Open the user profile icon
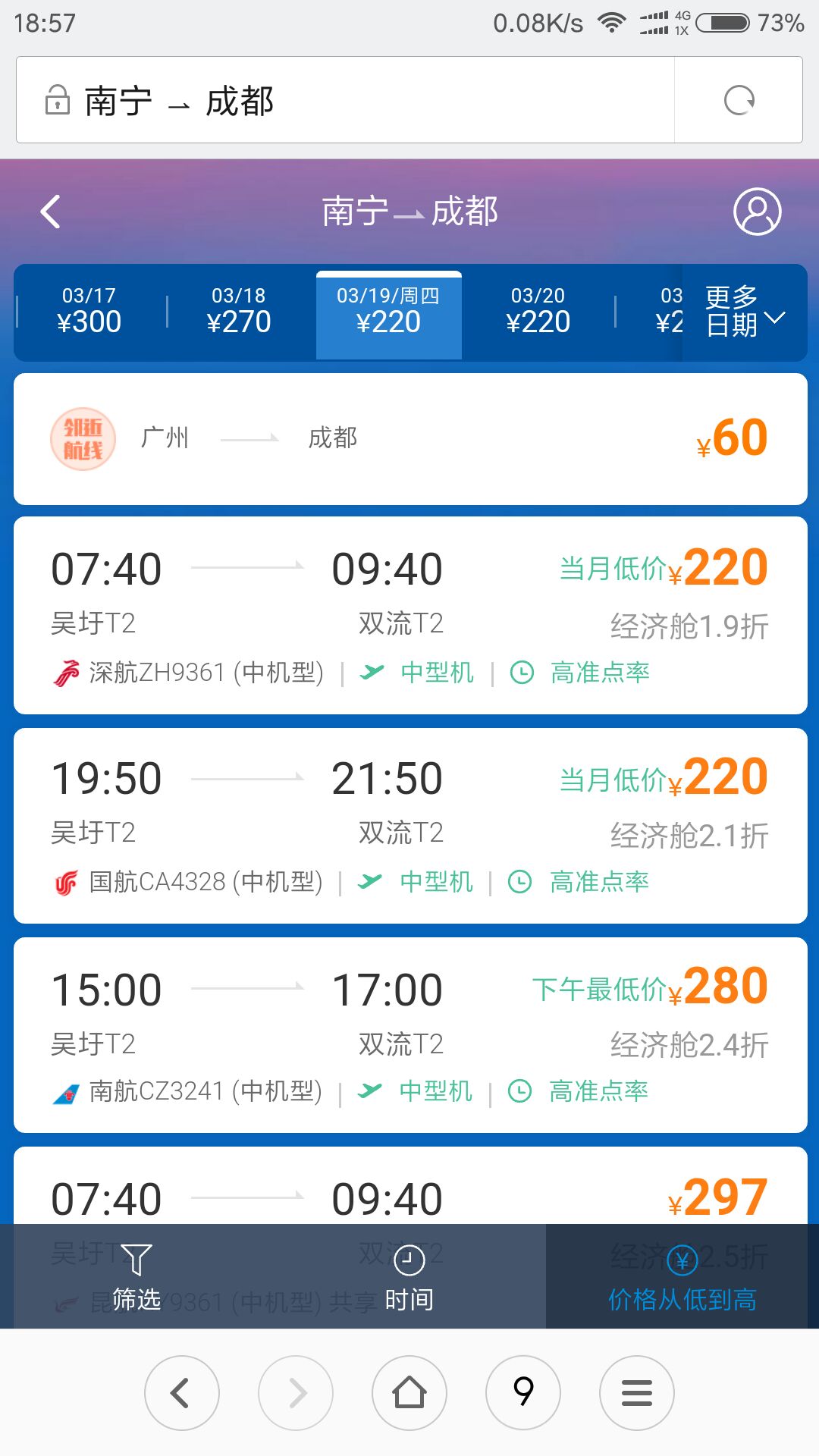Image resolution: width=819 pixels, height=1456 pixels. (757, 212)
